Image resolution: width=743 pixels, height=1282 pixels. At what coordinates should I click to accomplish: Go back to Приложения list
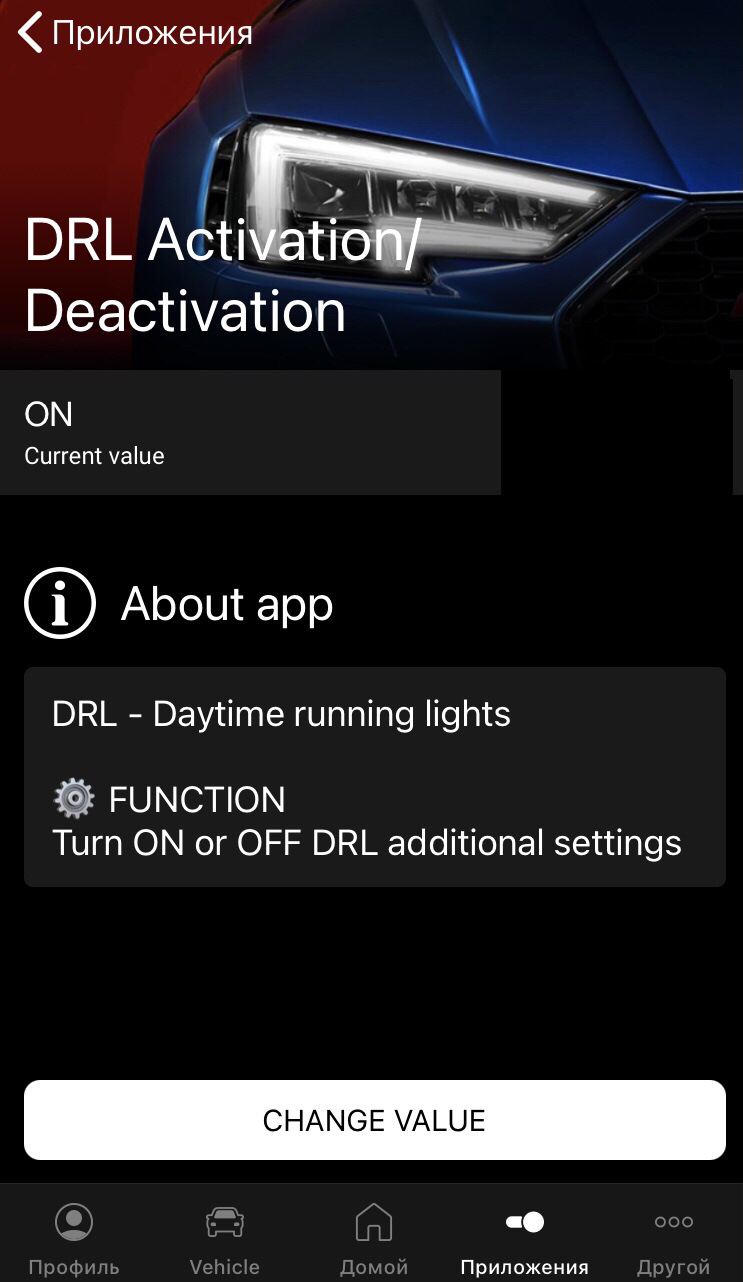point(135,33)
